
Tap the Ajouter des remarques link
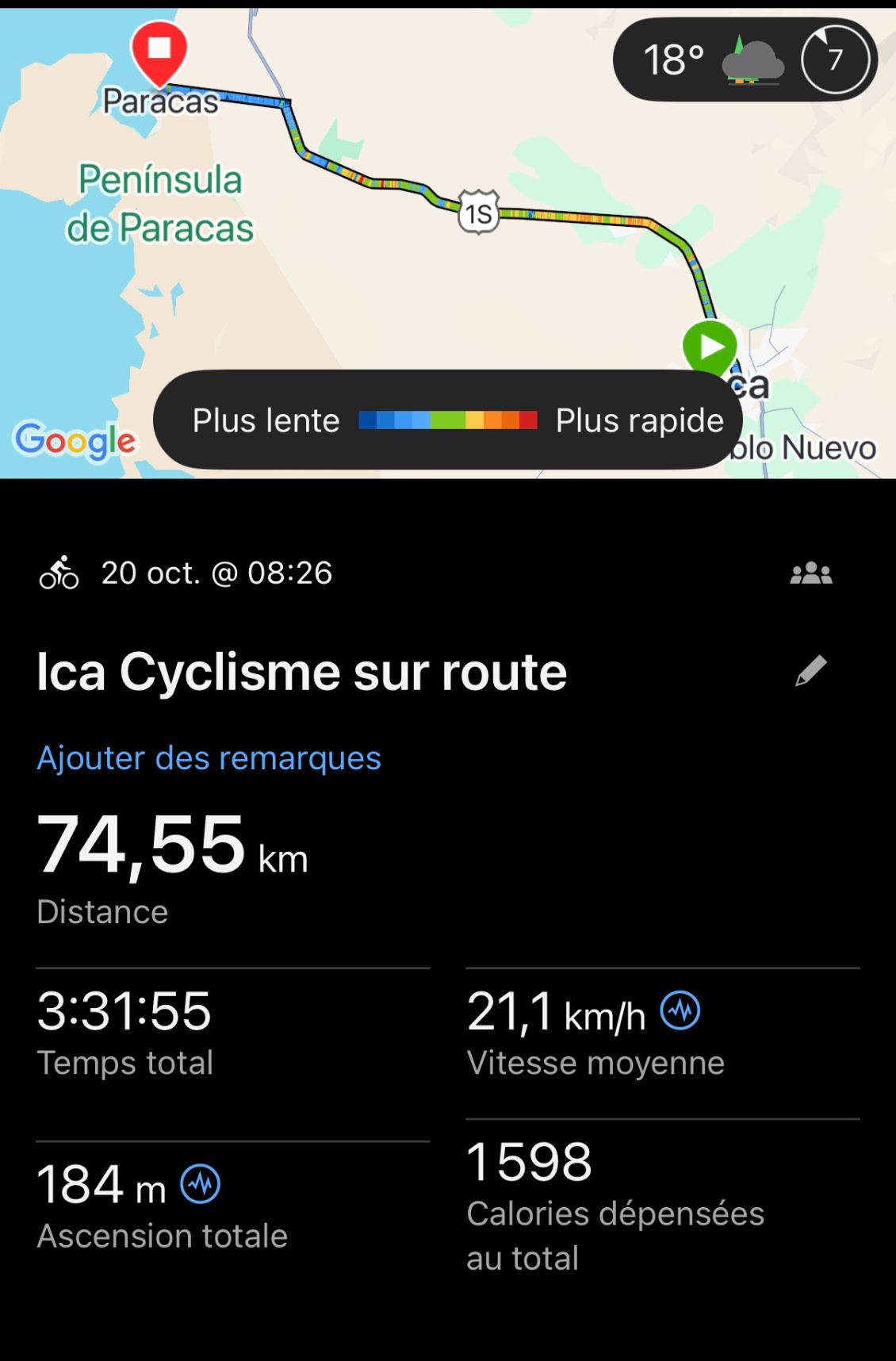[209, 758]
